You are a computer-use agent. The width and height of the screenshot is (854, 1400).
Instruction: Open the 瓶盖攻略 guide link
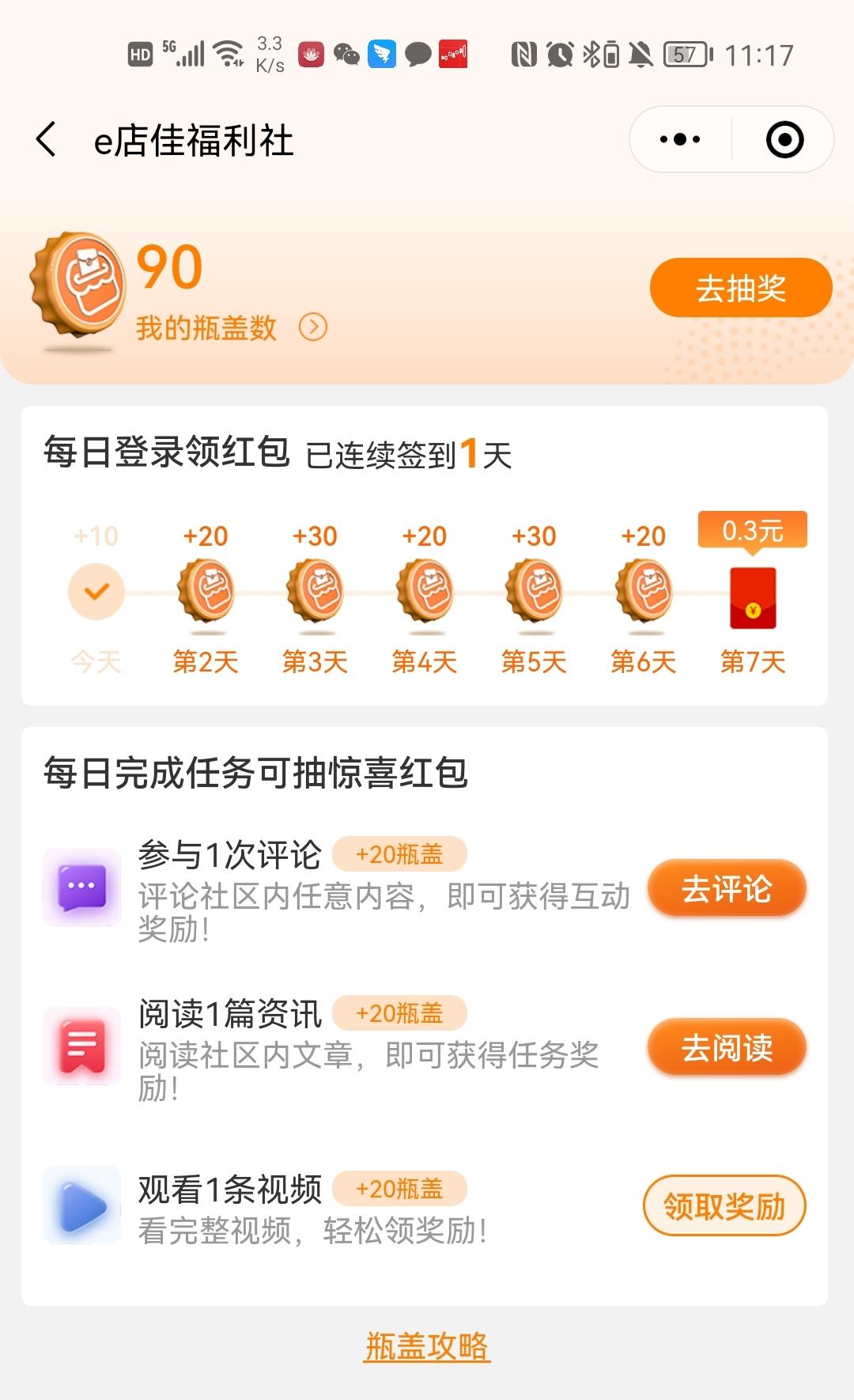pos(427,1346)
